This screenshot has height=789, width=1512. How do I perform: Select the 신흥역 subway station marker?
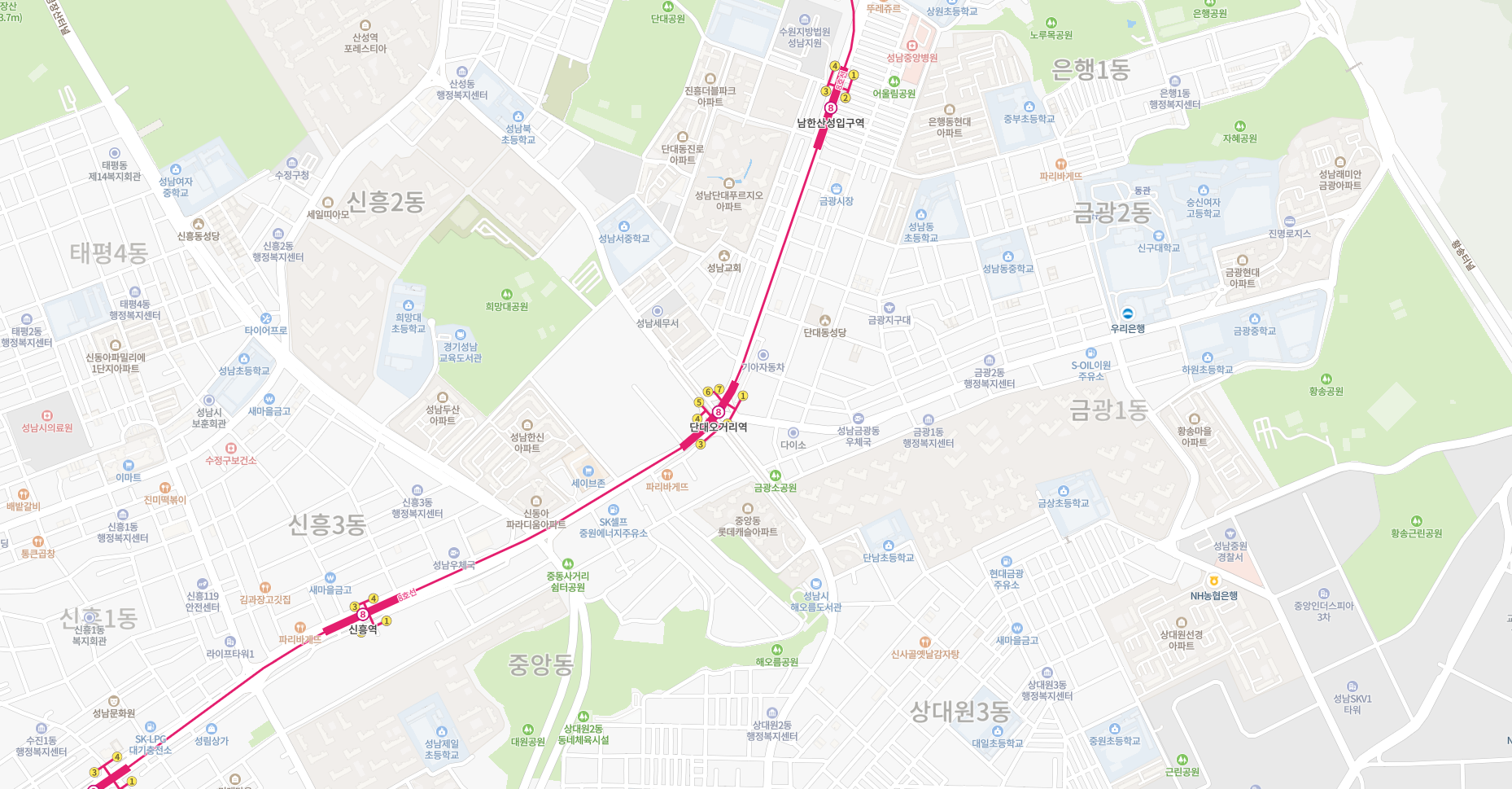[363, 615]
